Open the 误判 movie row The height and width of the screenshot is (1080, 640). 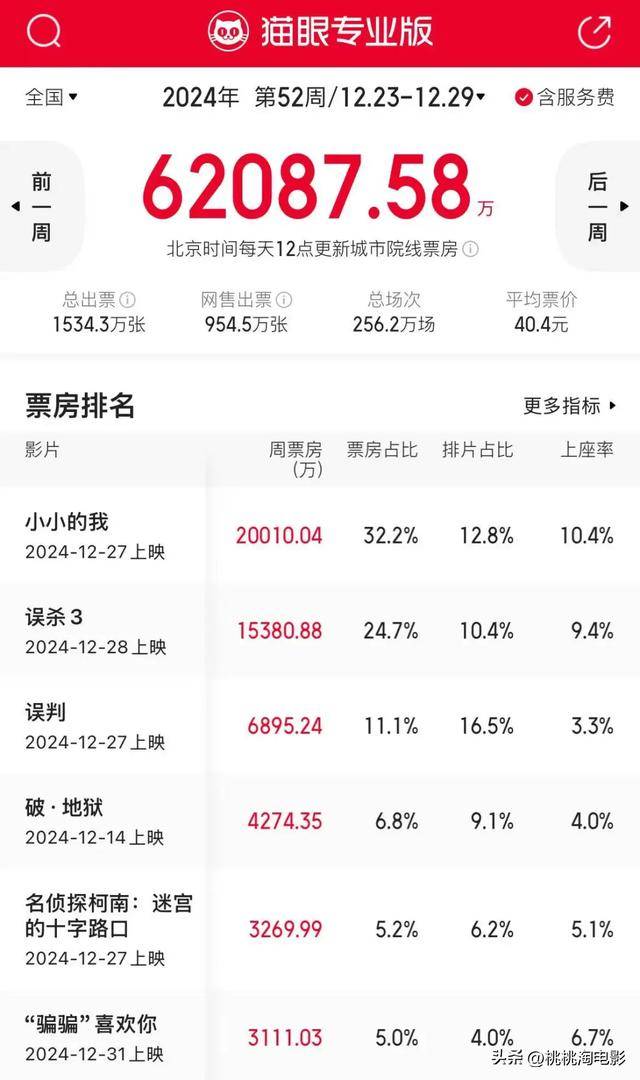320,725
